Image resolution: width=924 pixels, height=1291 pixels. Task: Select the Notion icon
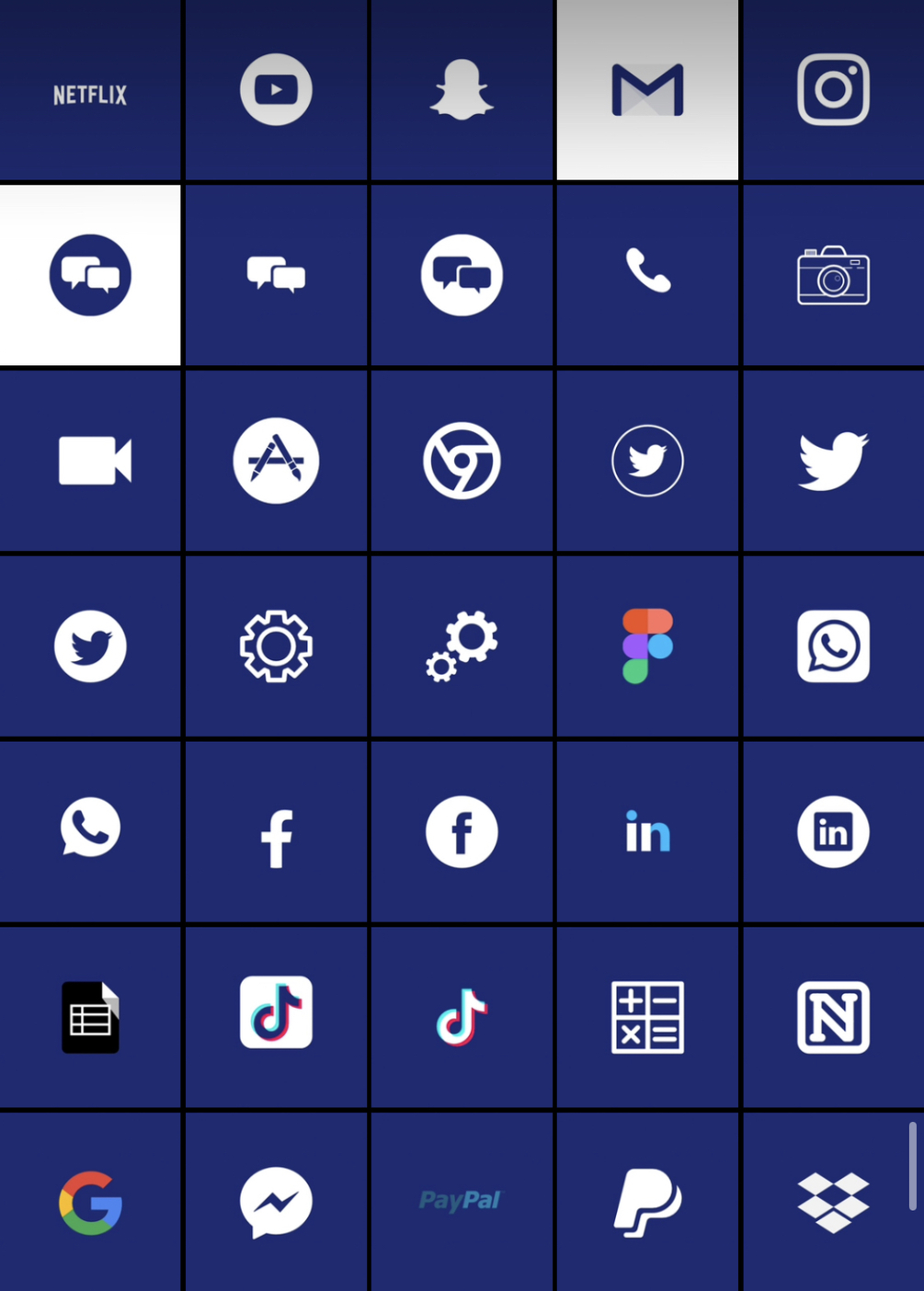(x=833, y=1017)
